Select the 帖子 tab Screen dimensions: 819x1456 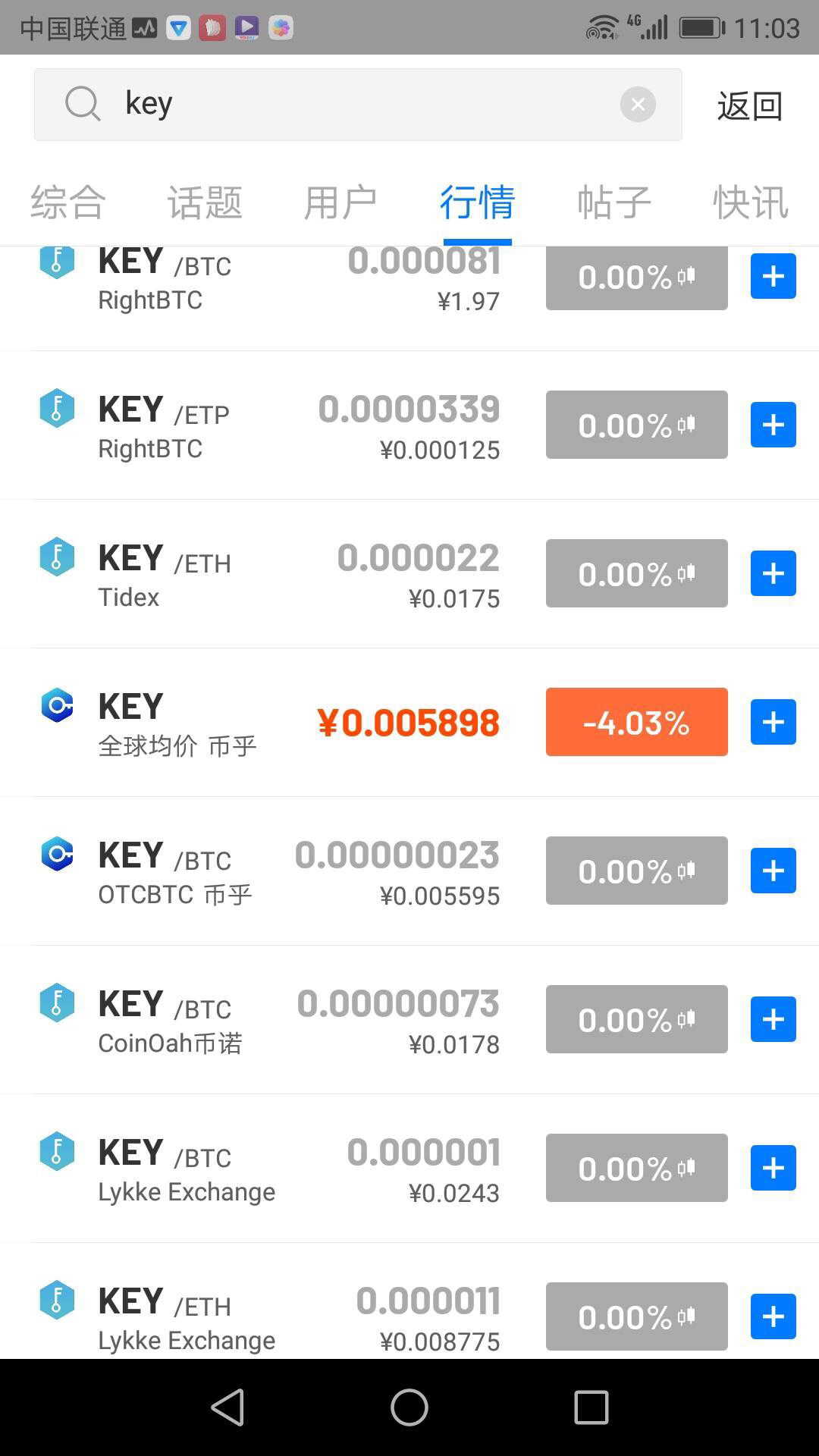coord(614,202)
